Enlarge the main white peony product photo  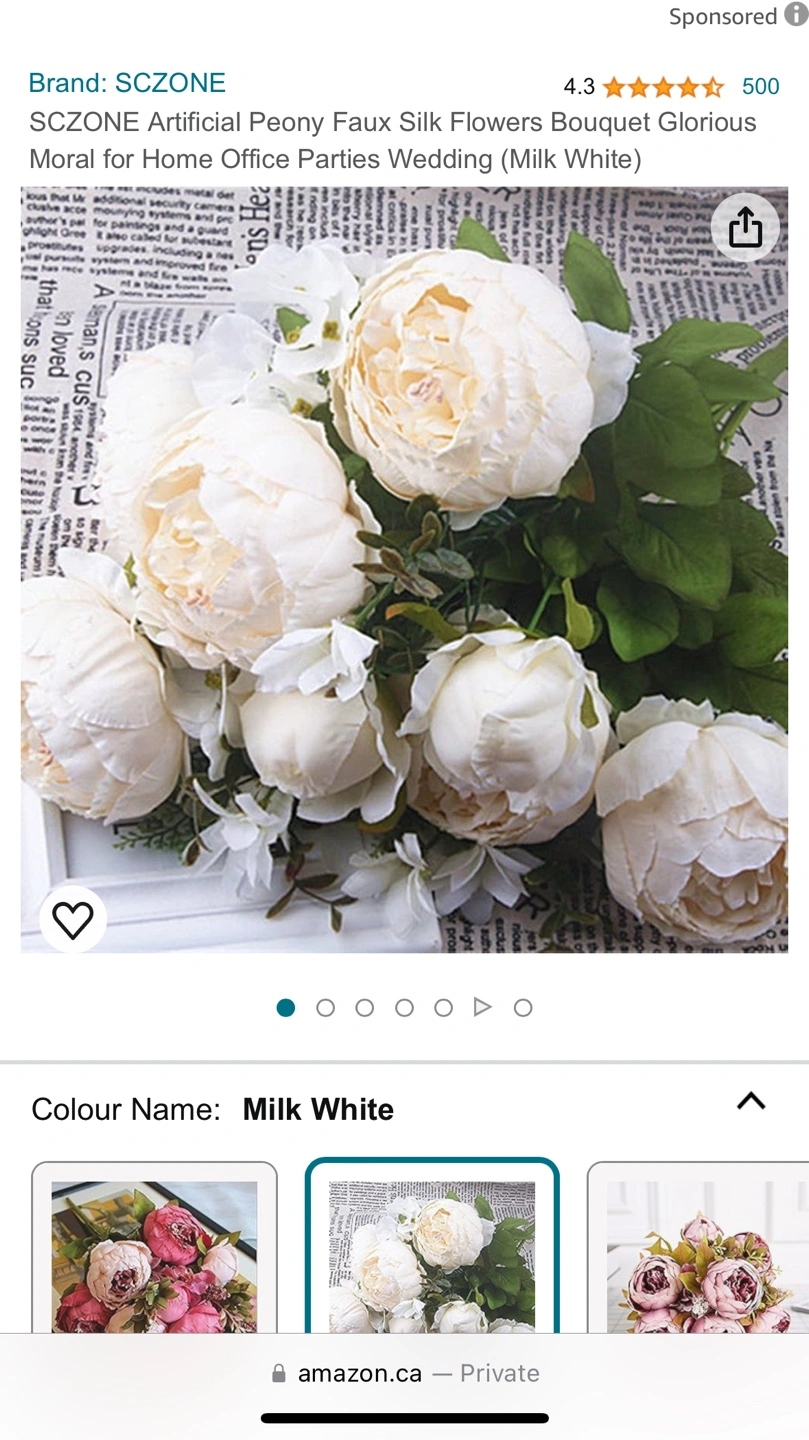click(x=404, y=570)
